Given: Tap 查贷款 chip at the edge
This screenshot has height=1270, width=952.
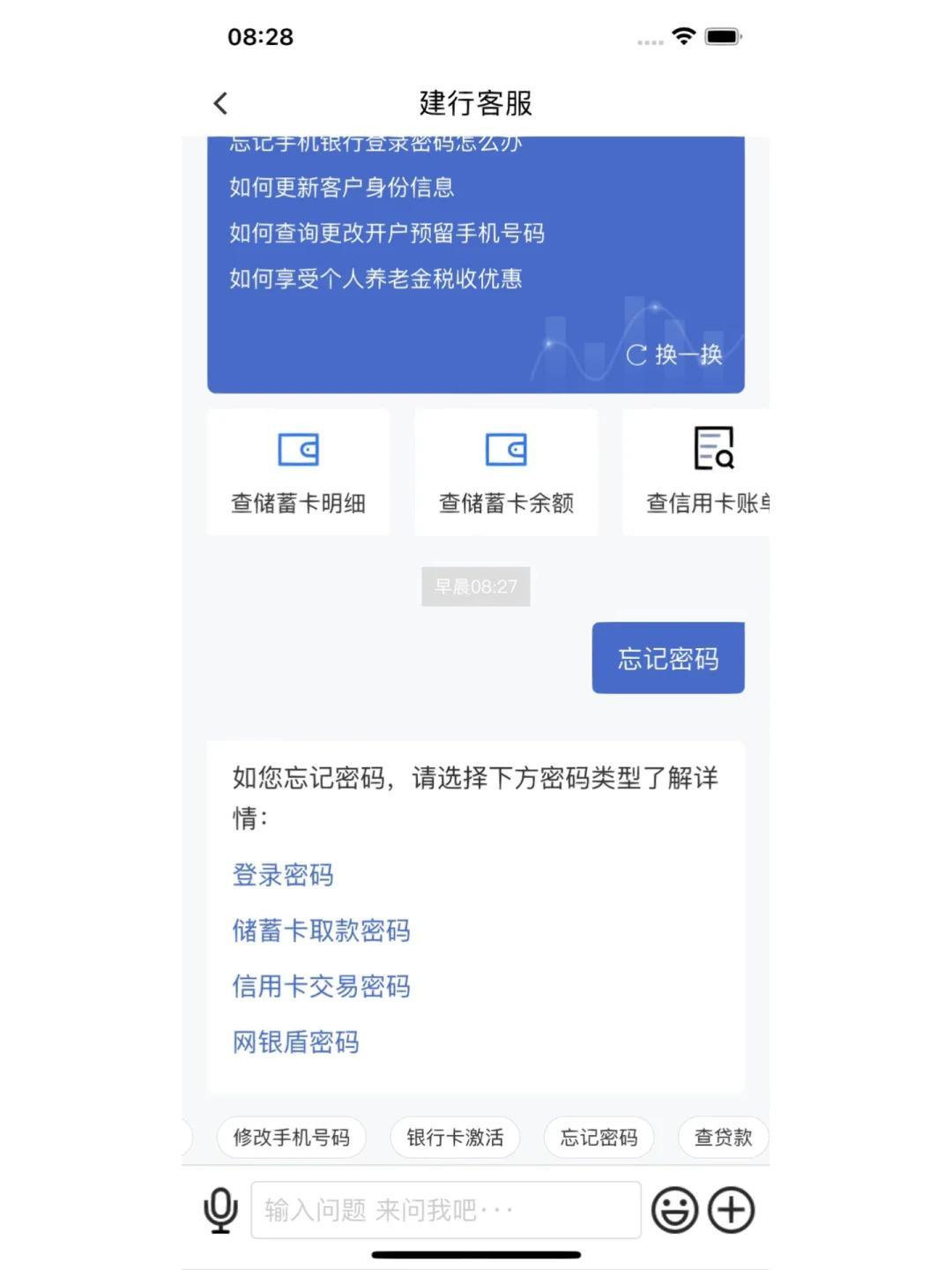Looking at the screenshot, I should pos(722,1138).
